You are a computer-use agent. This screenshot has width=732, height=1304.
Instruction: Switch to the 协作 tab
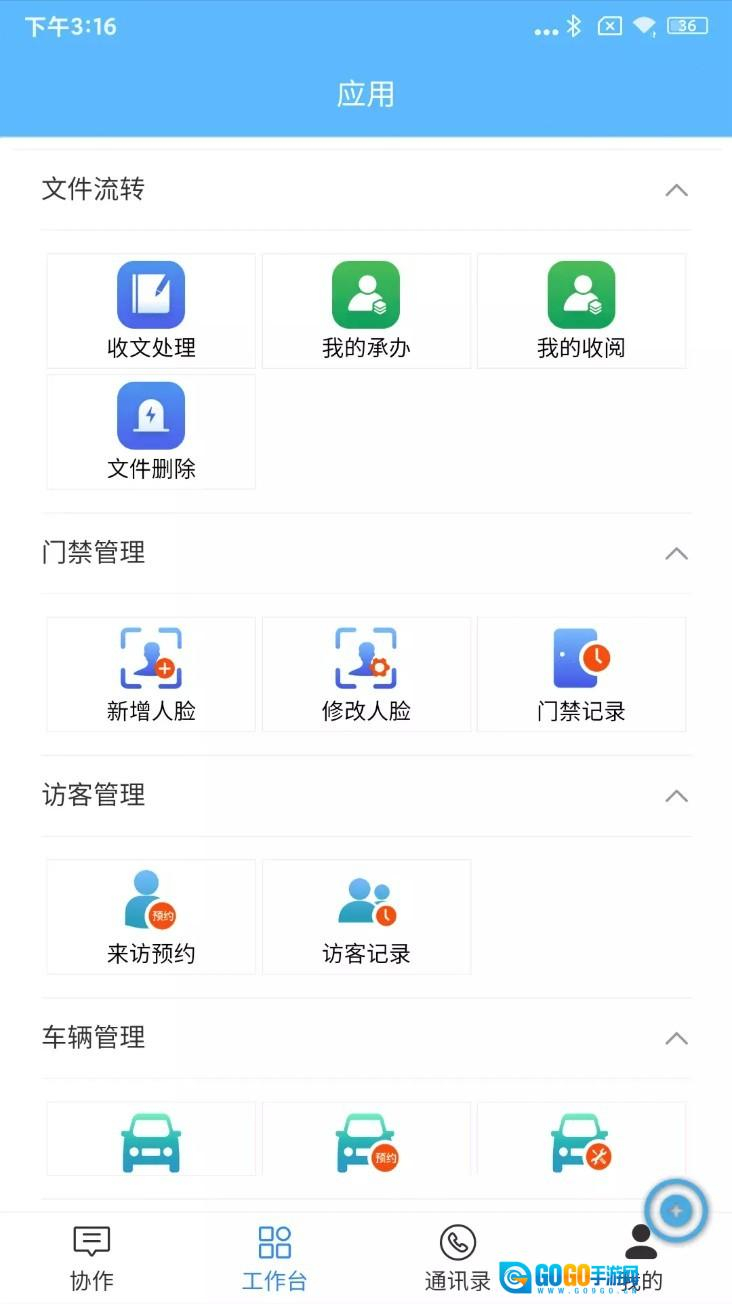(92, 1258)
